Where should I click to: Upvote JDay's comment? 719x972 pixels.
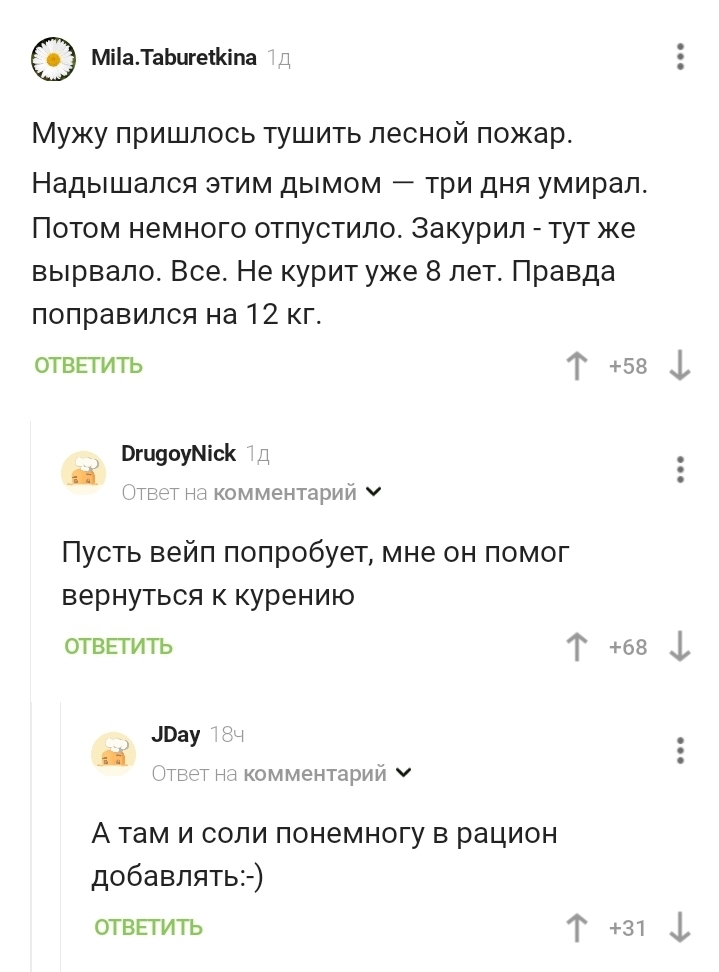coord(577,928)
